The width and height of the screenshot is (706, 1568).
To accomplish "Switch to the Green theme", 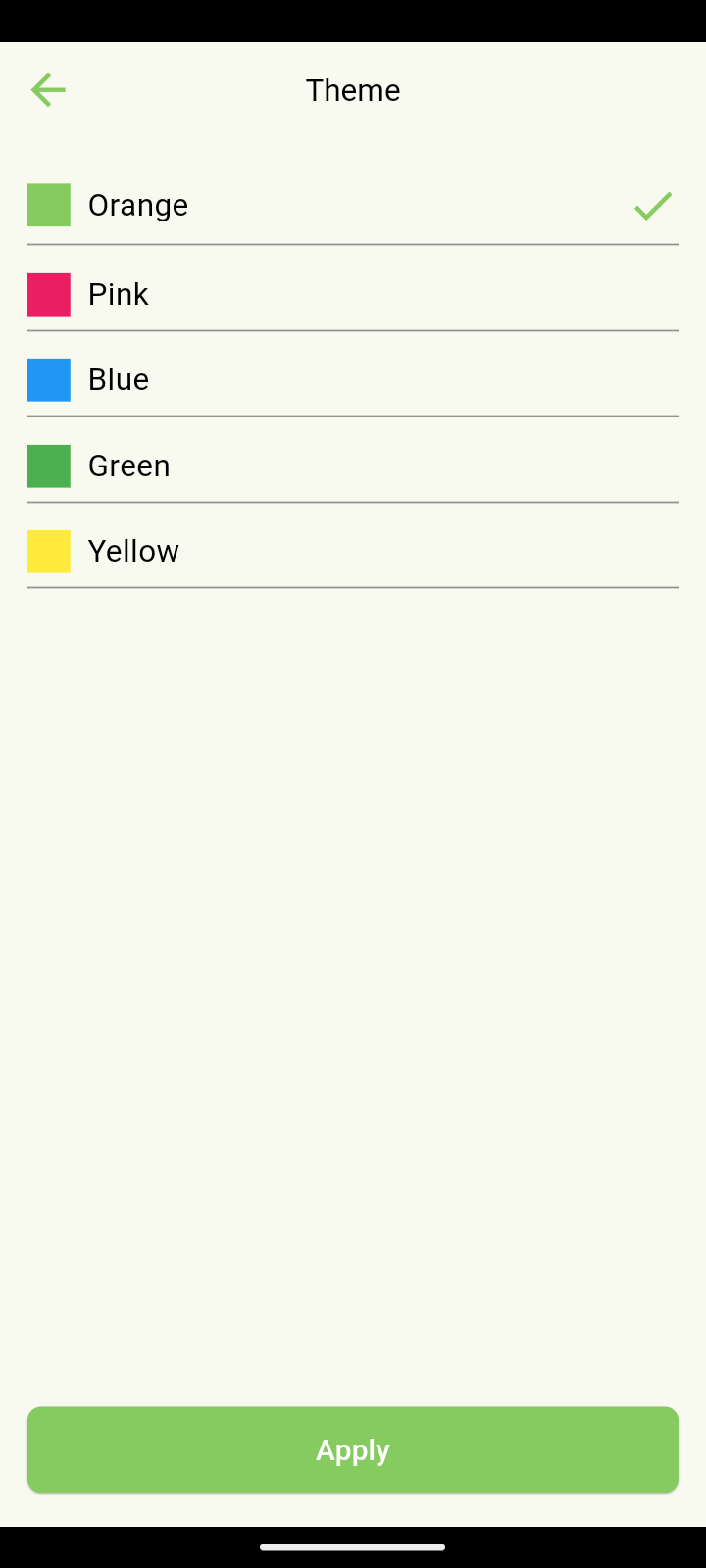I will [x=128, y=465].
